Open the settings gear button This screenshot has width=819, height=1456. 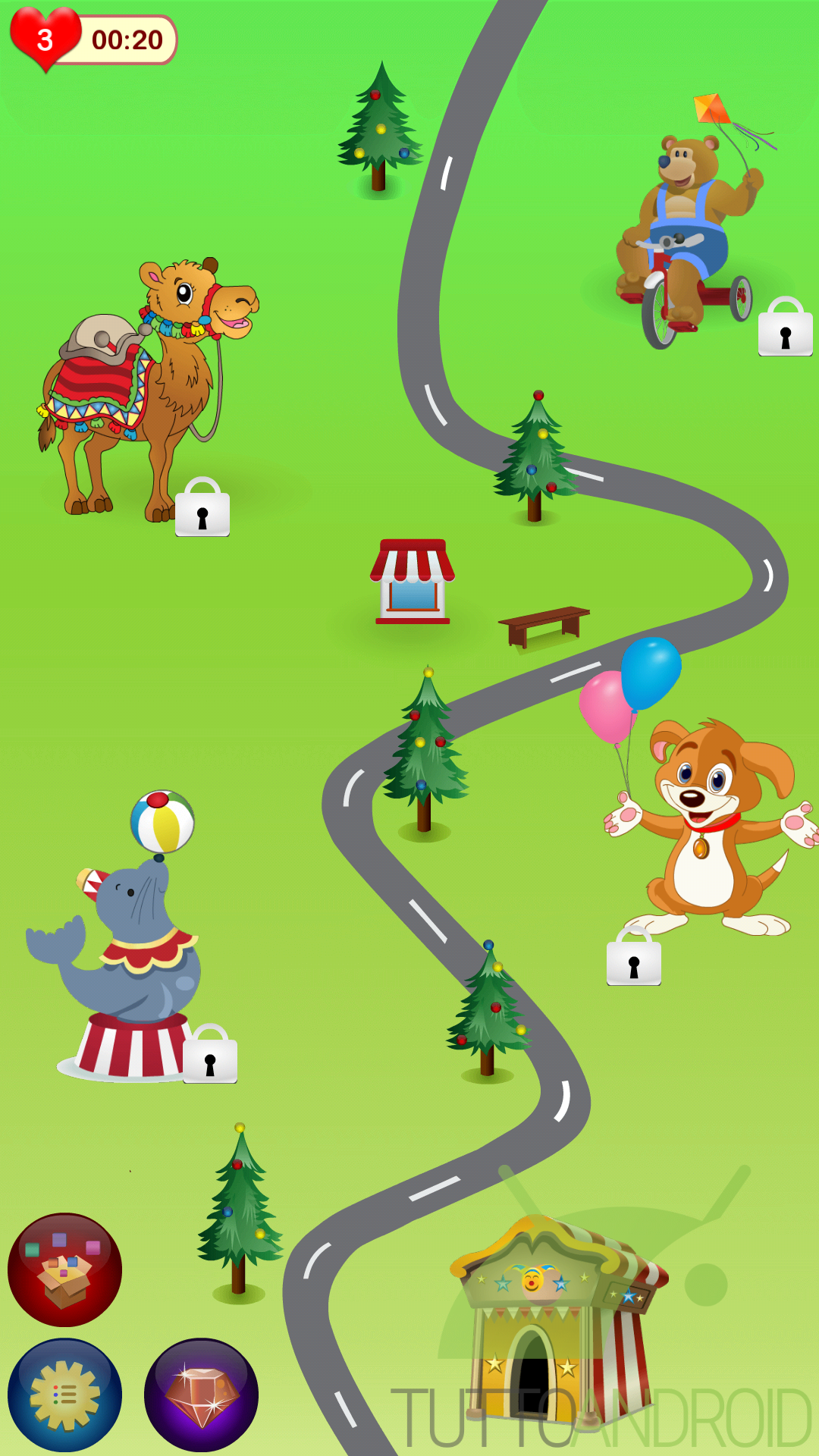pyautogui.click(x=64, y=1395)
